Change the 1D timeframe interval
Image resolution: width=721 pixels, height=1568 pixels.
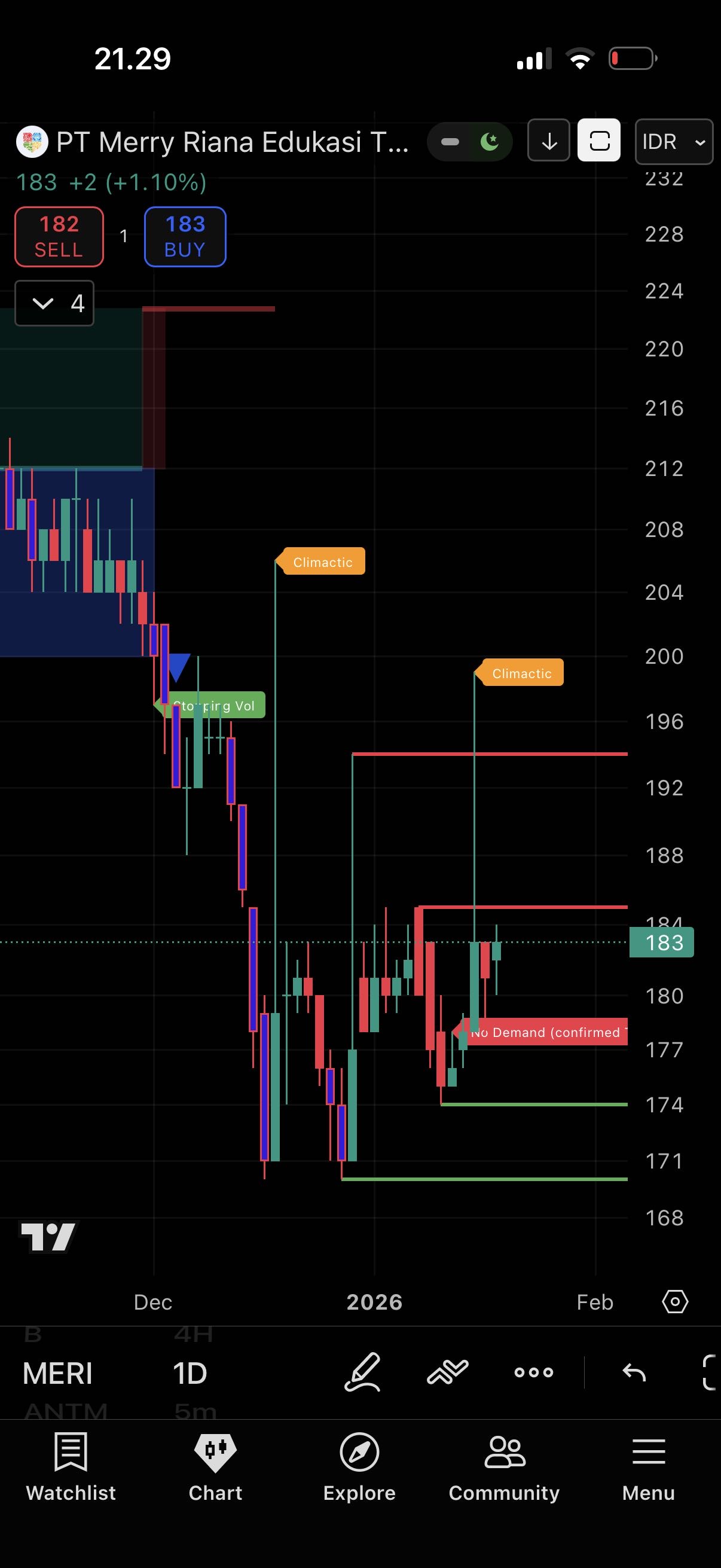tap(190, 1373)
